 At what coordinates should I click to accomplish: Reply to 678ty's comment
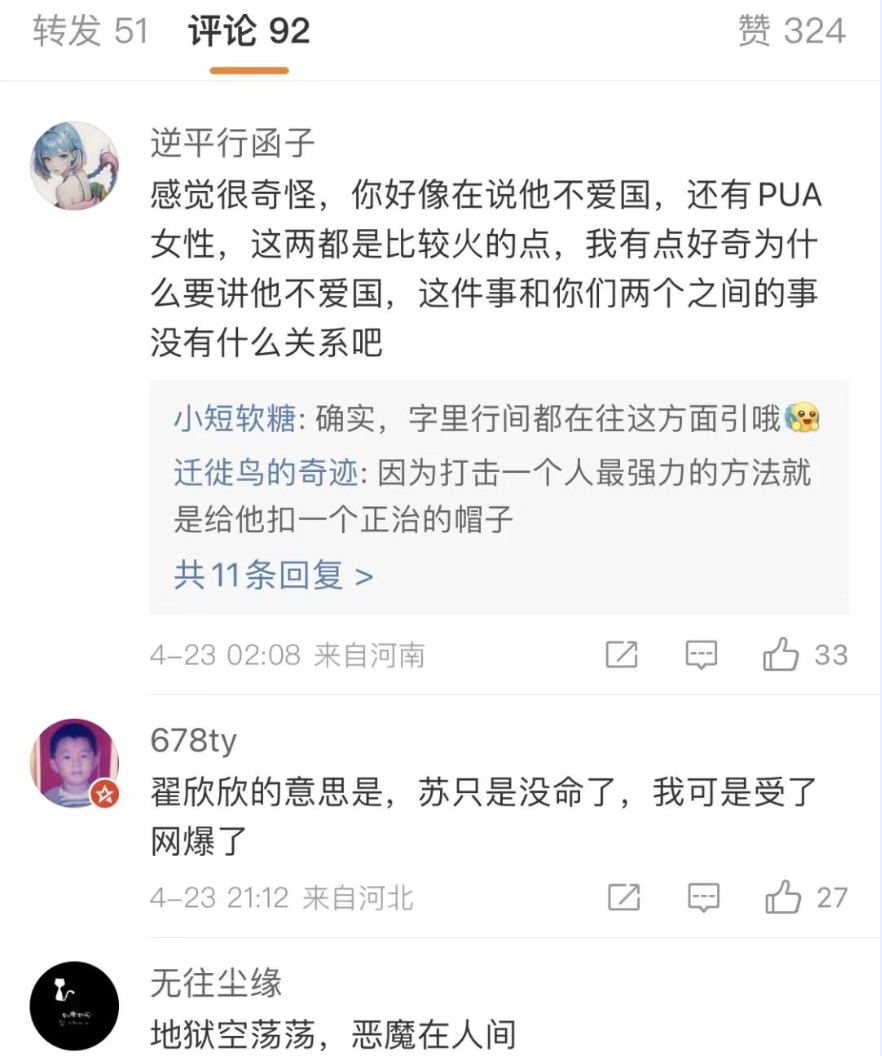[x=704, y=897]
